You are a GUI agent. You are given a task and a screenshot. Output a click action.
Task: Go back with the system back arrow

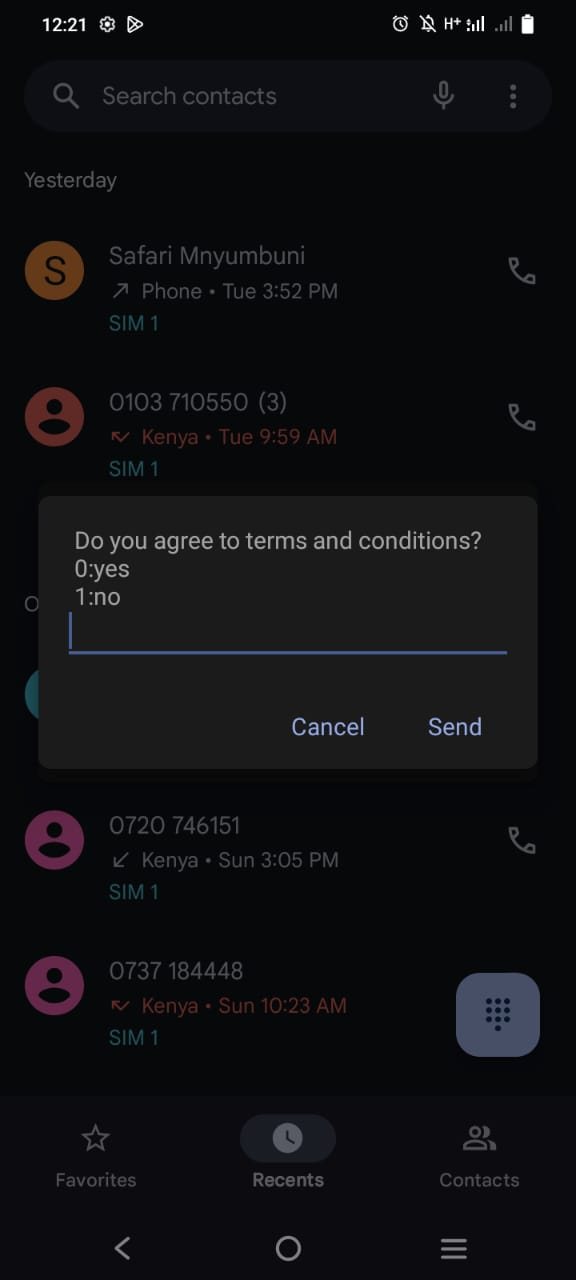(122, 1248)
